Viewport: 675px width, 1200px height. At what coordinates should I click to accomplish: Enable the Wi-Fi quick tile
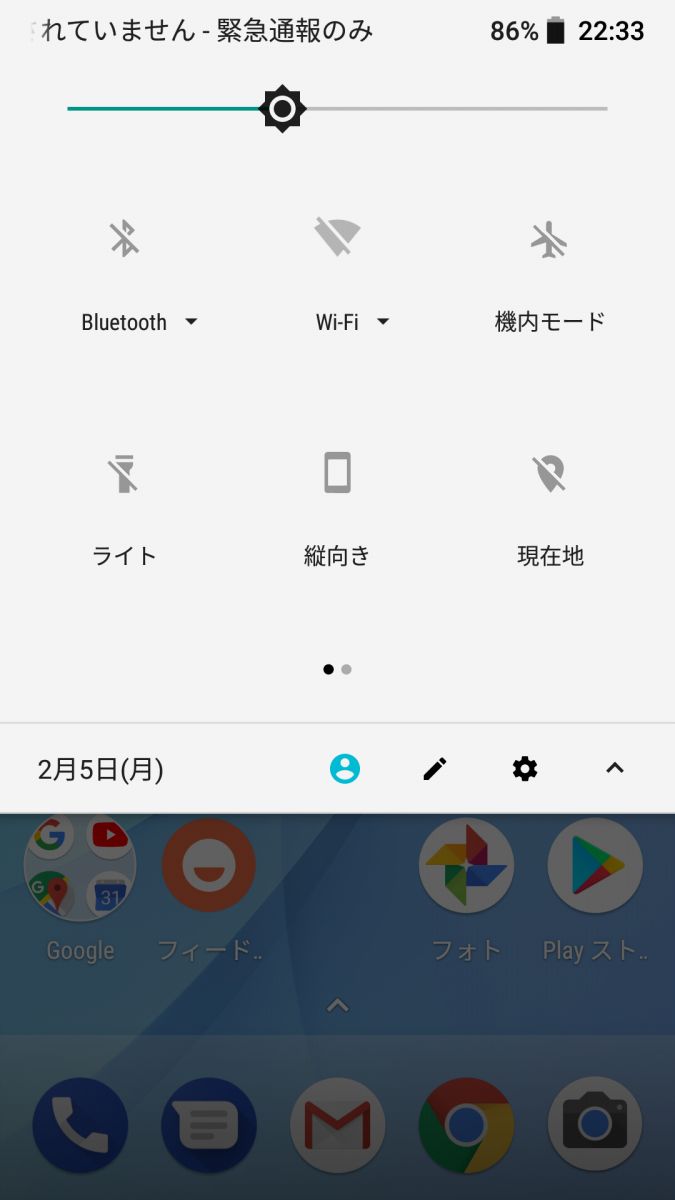[337, 239]
